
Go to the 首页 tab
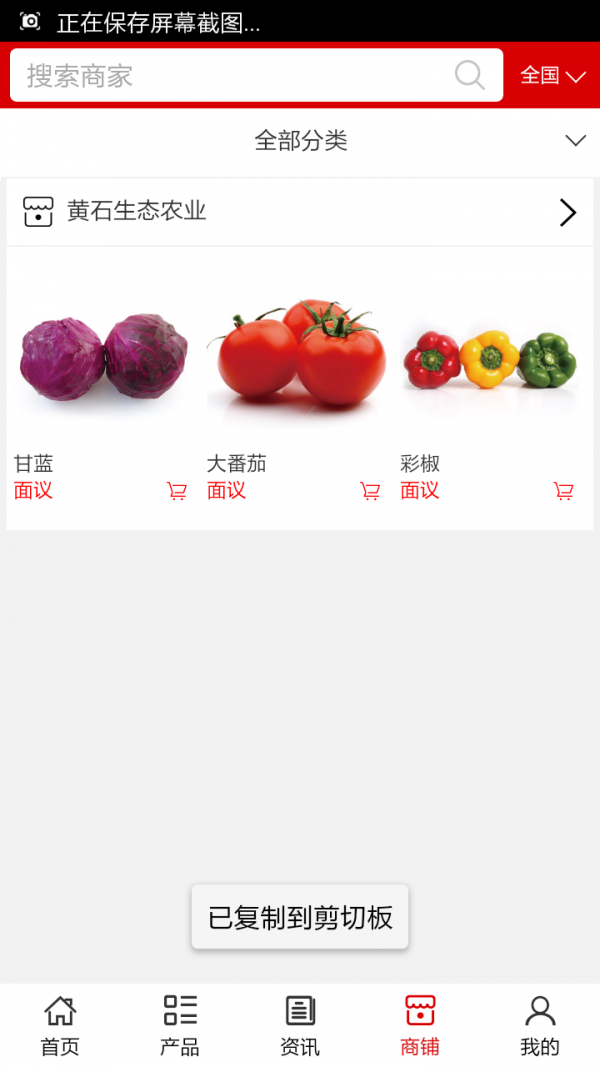pyautogui.click(x=60, y=1026)
